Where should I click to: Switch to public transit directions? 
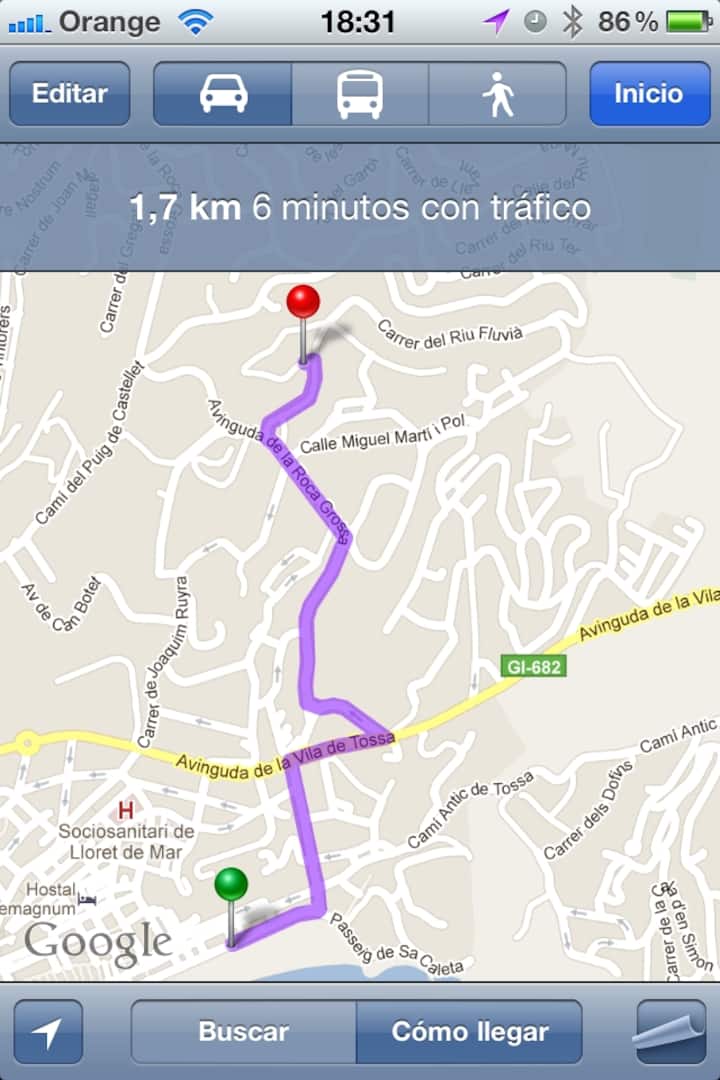[360, 94]
